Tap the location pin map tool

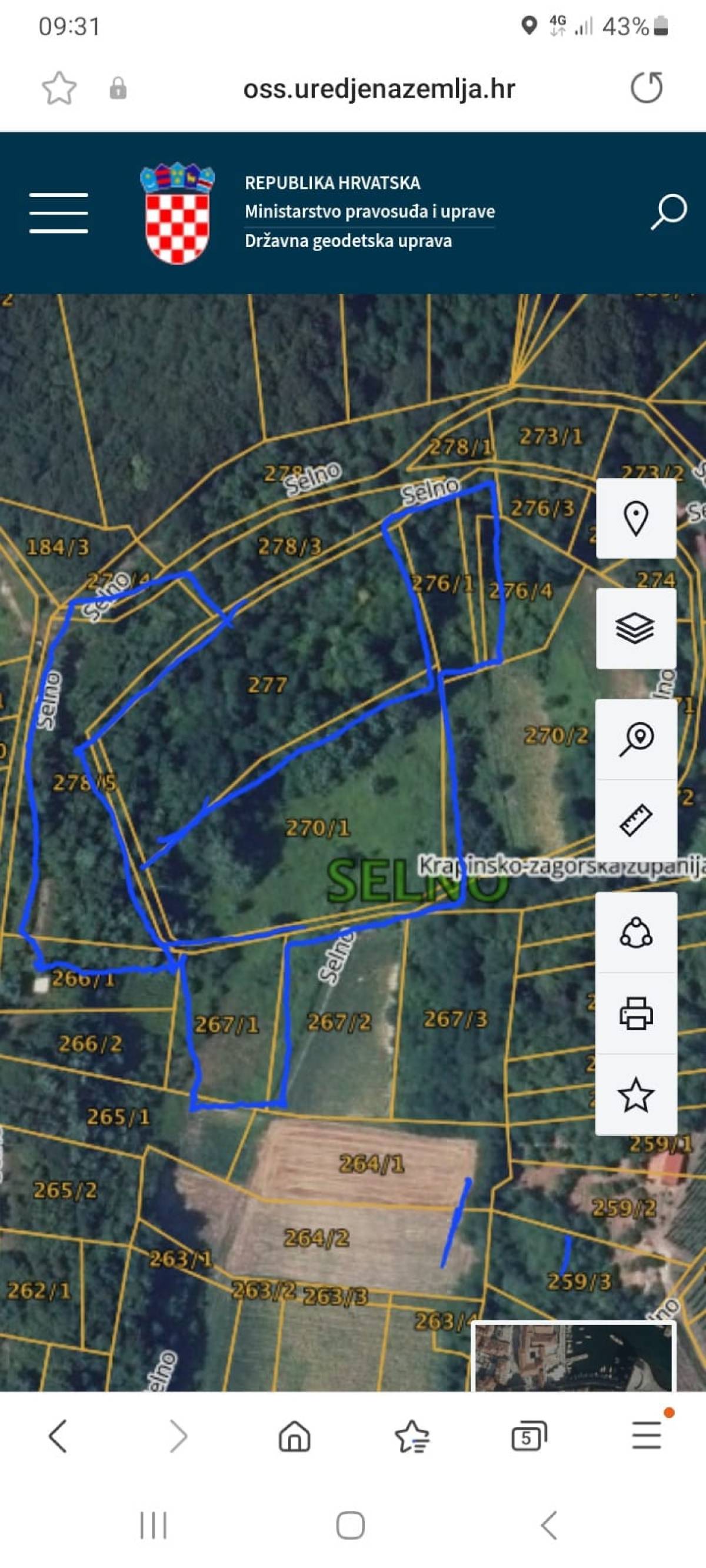[636, 519]
